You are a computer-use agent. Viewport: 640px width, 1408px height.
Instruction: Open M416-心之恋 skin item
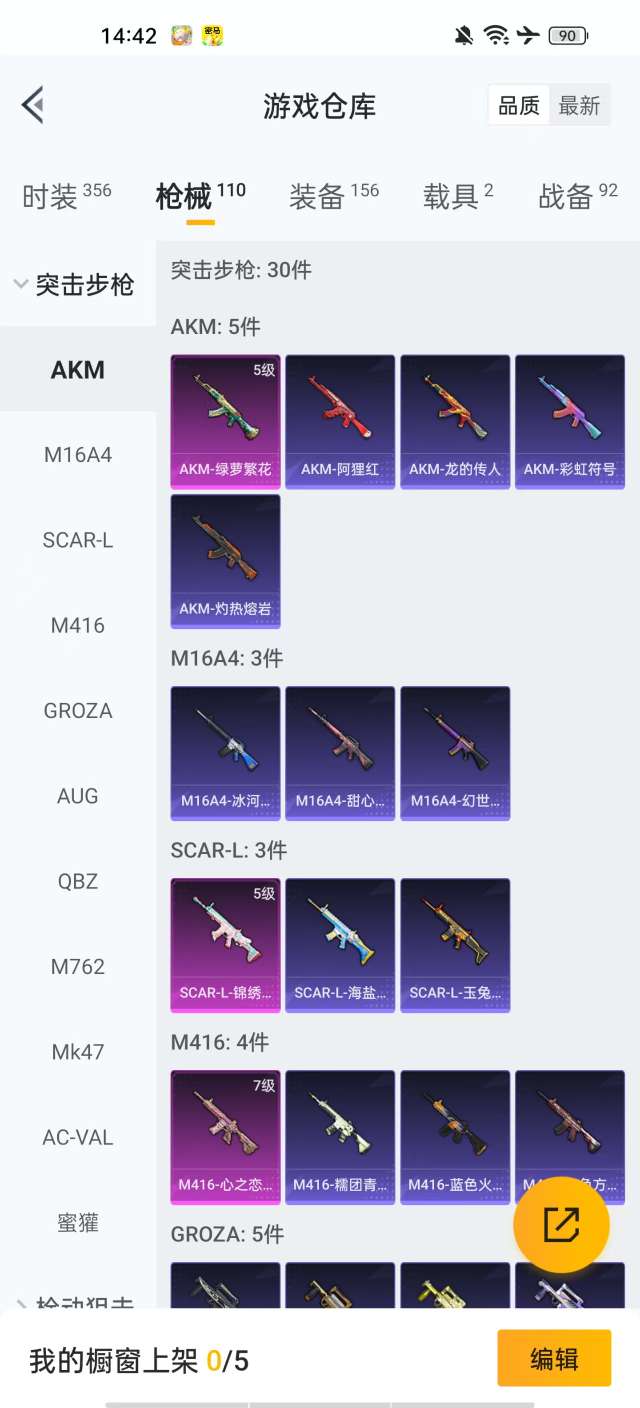tap(225, 1136)
